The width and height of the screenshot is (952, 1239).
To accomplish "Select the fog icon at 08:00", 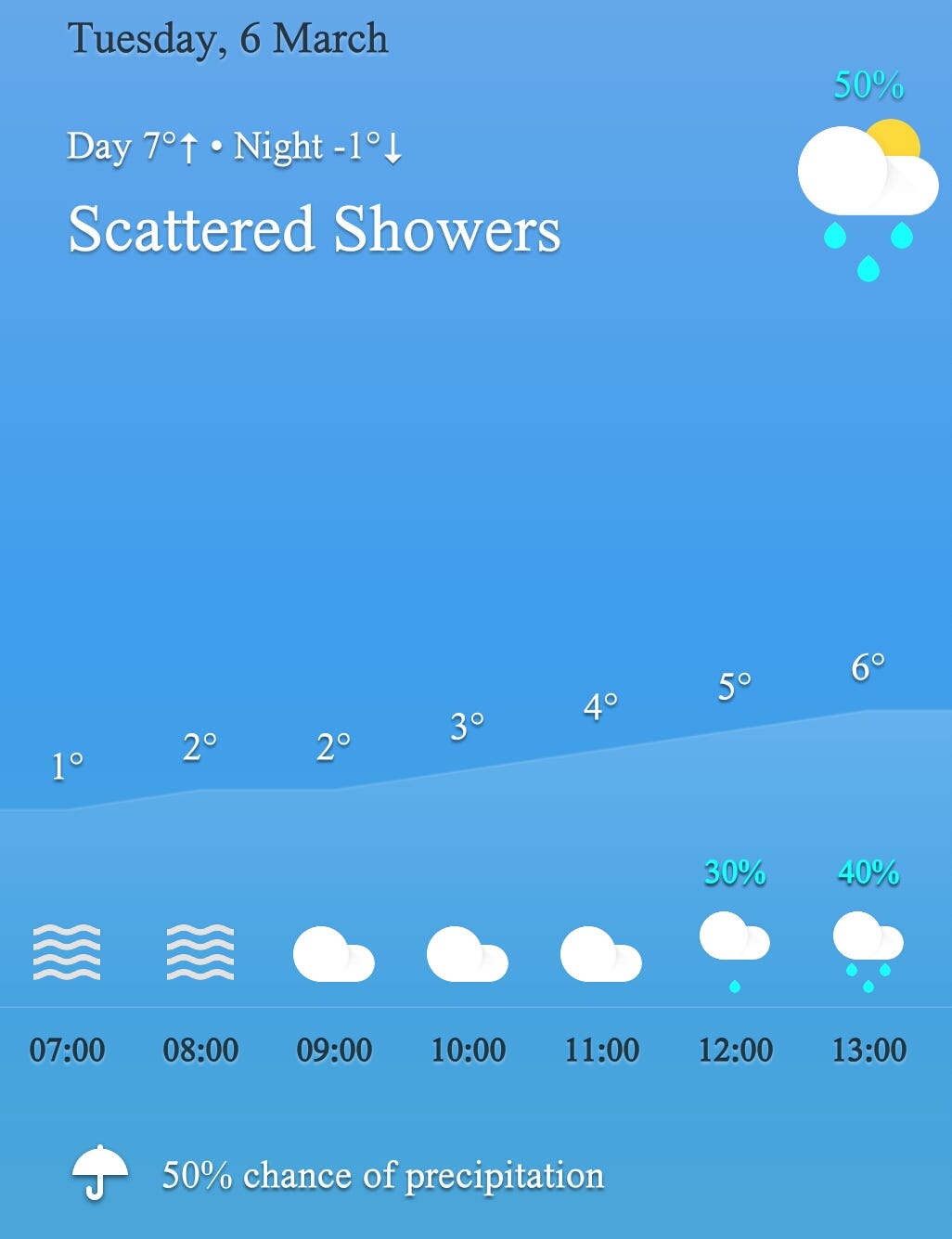I will click(x=202, y=950).
